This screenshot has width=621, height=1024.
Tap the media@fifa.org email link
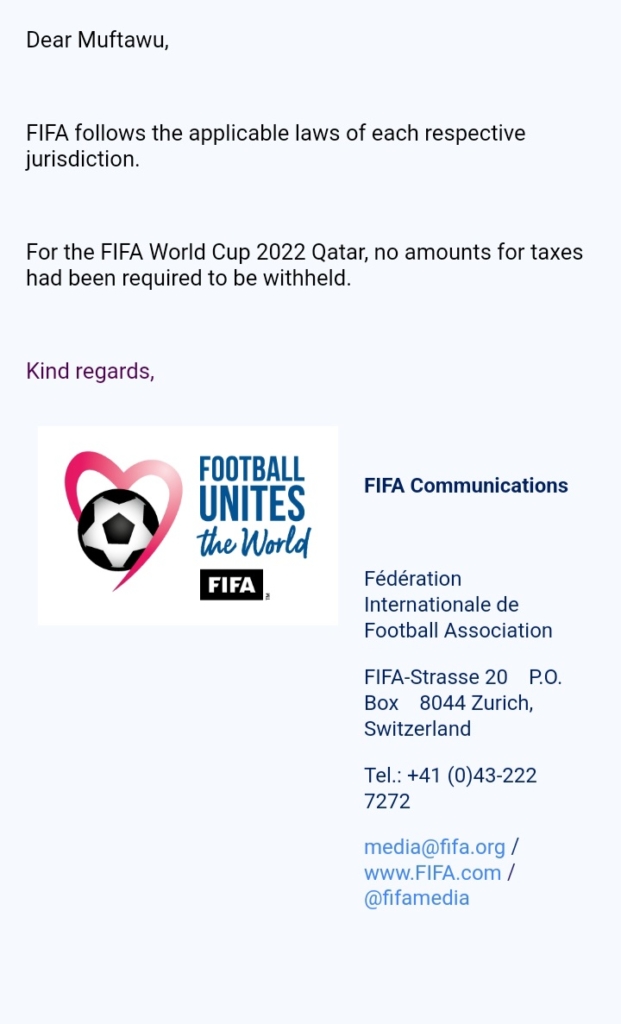pos(434,847)
